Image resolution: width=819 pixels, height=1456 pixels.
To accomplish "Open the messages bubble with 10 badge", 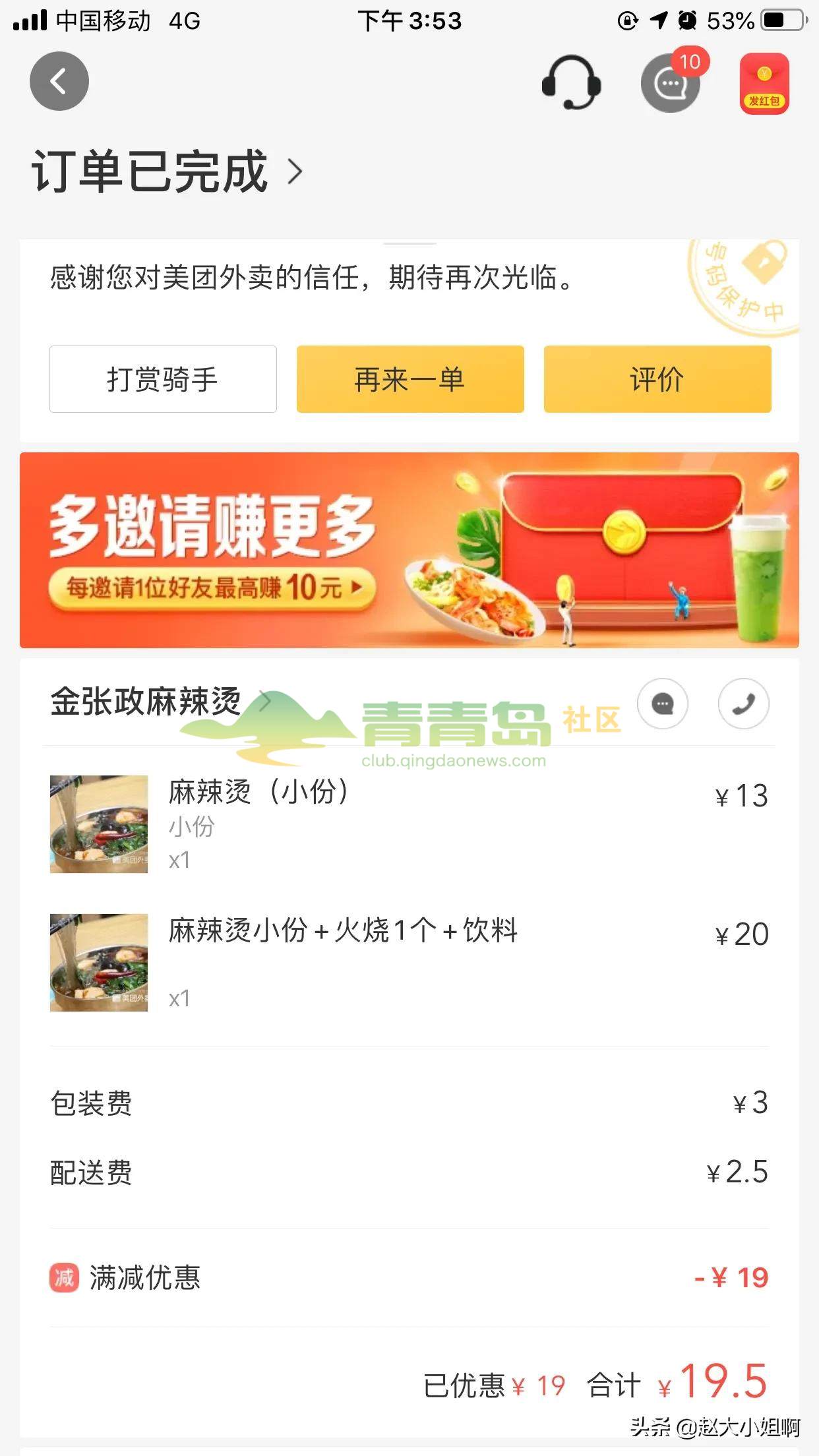I will [x=671, y=83].
